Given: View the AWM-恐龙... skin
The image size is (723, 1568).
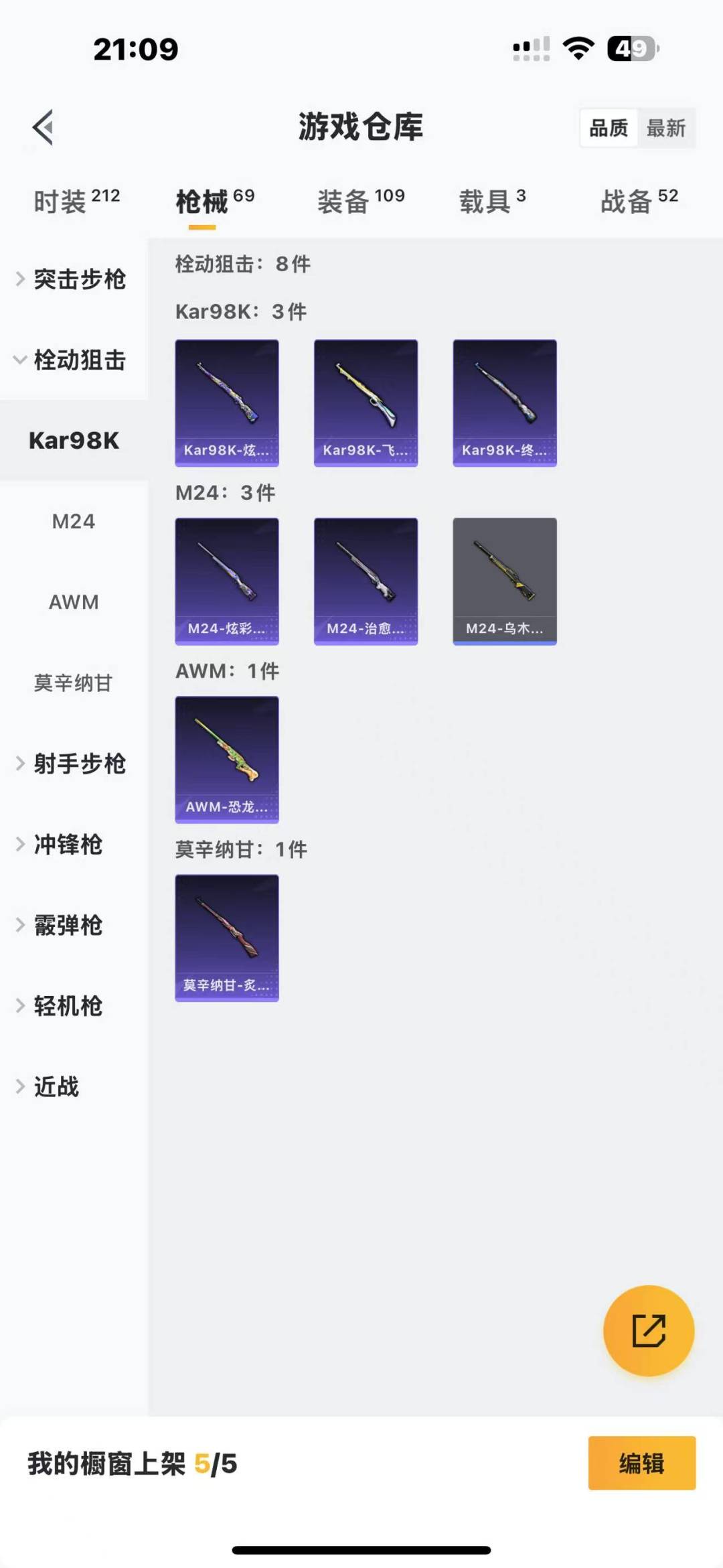Looking at the screenshot, I should pos(227,760).
